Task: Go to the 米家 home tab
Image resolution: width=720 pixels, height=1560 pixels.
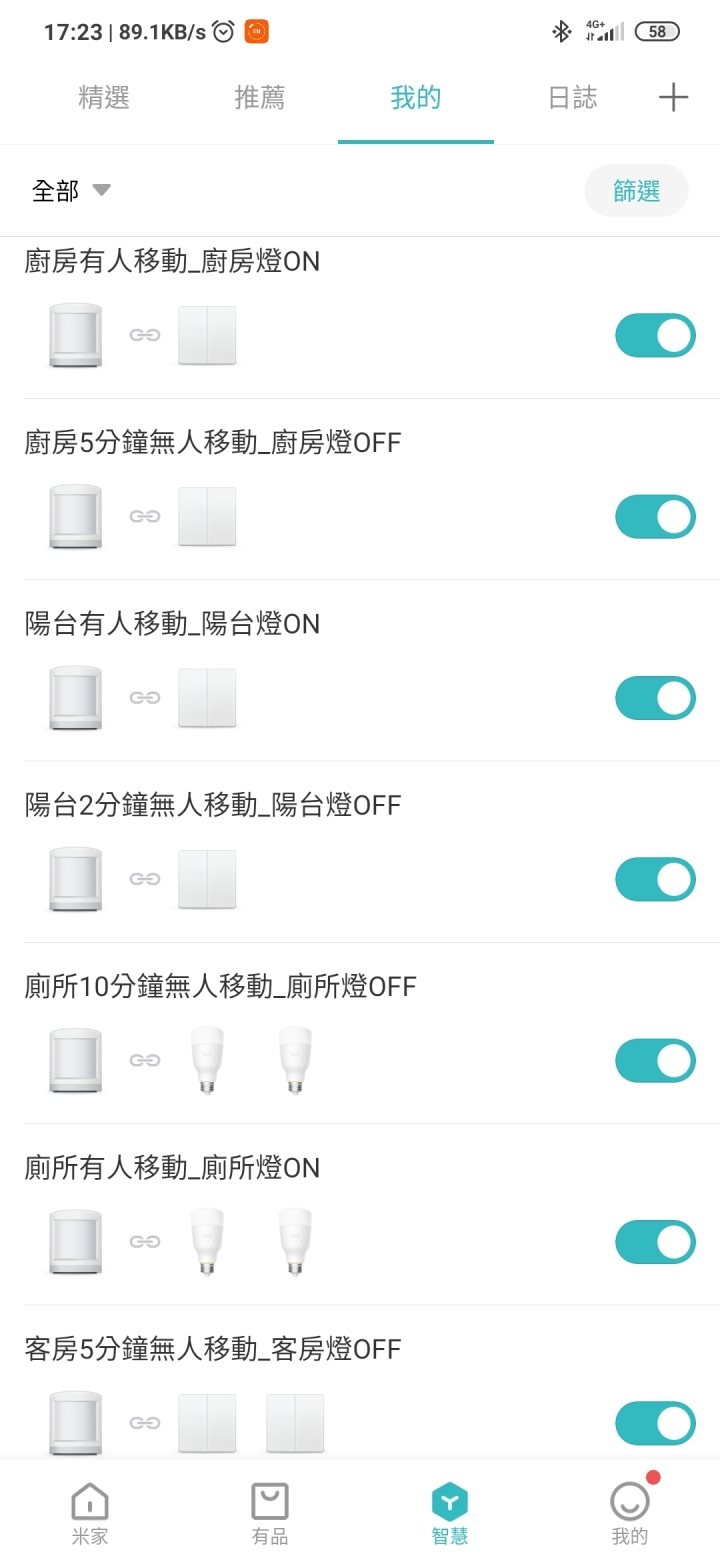Action: (90, 1512)
